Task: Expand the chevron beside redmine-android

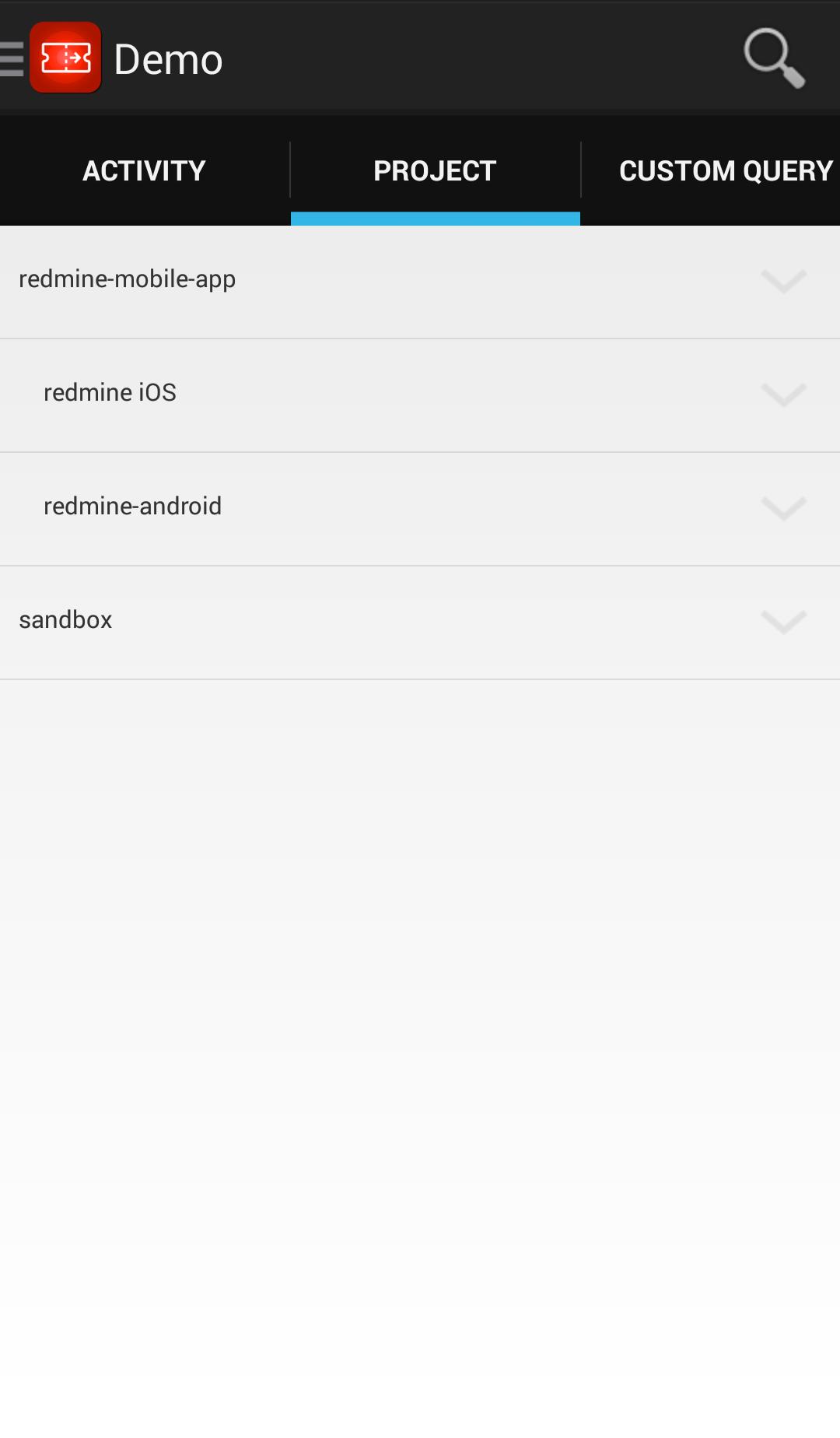Action: pos(783,508)
